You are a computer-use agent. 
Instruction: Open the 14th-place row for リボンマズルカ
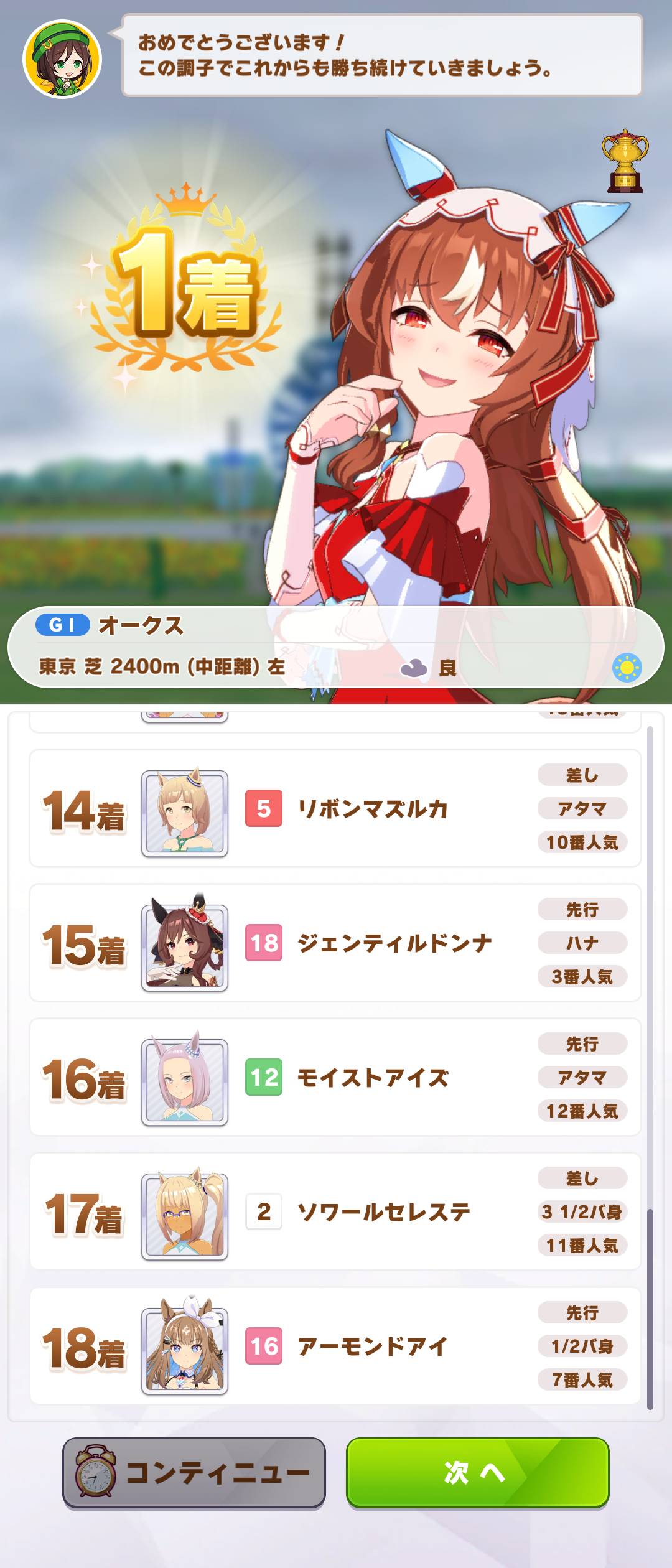click(x=335, y=808)
